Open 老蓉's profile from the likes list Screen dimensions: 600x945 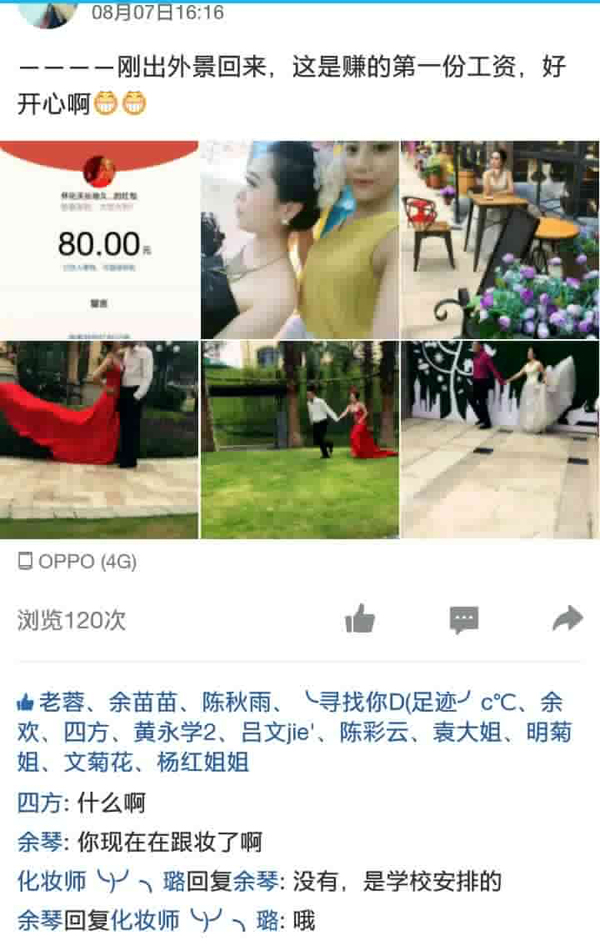[x=63, y=701]
